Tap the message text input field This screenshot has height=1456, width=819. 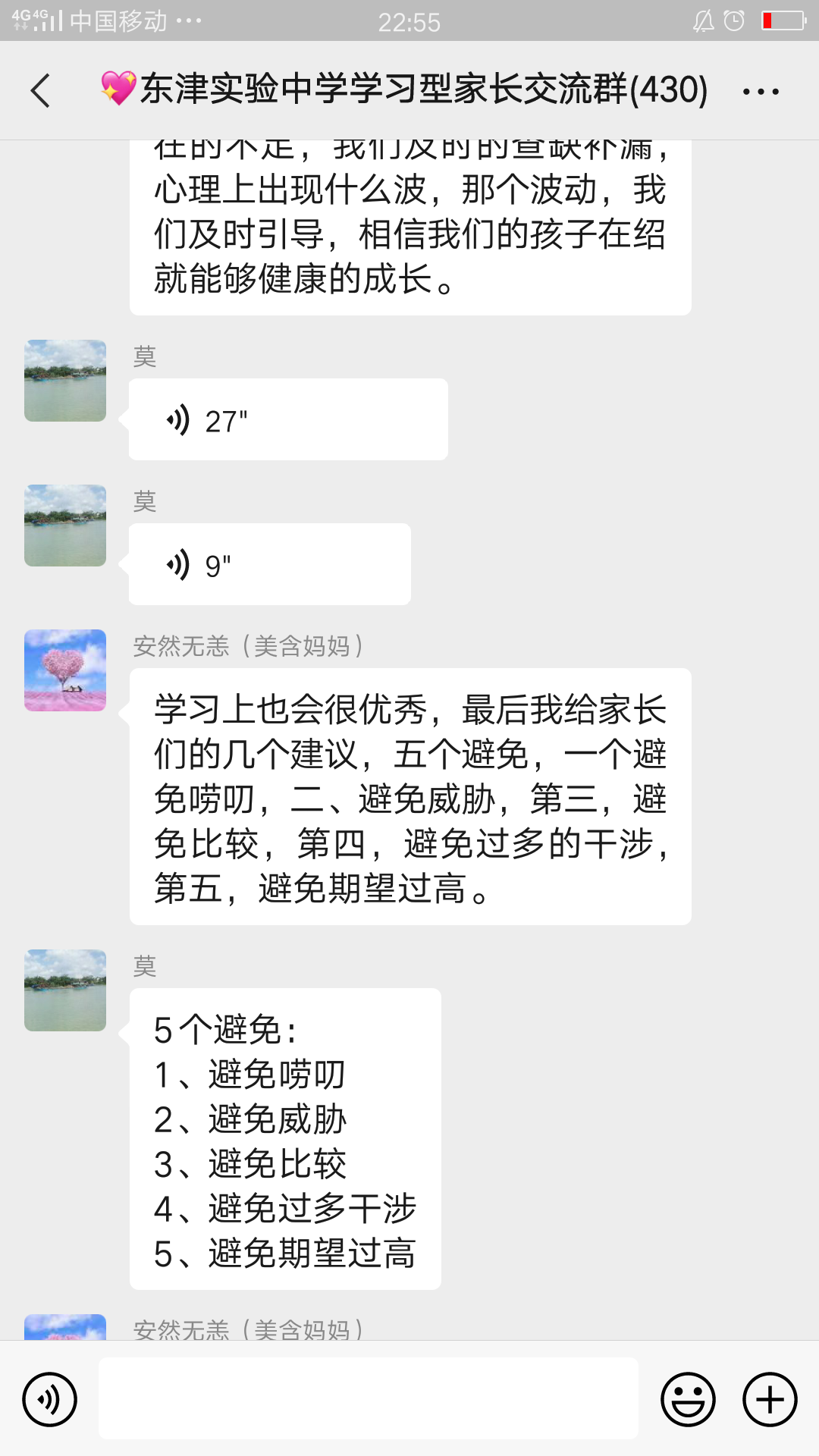(367, 1399)
